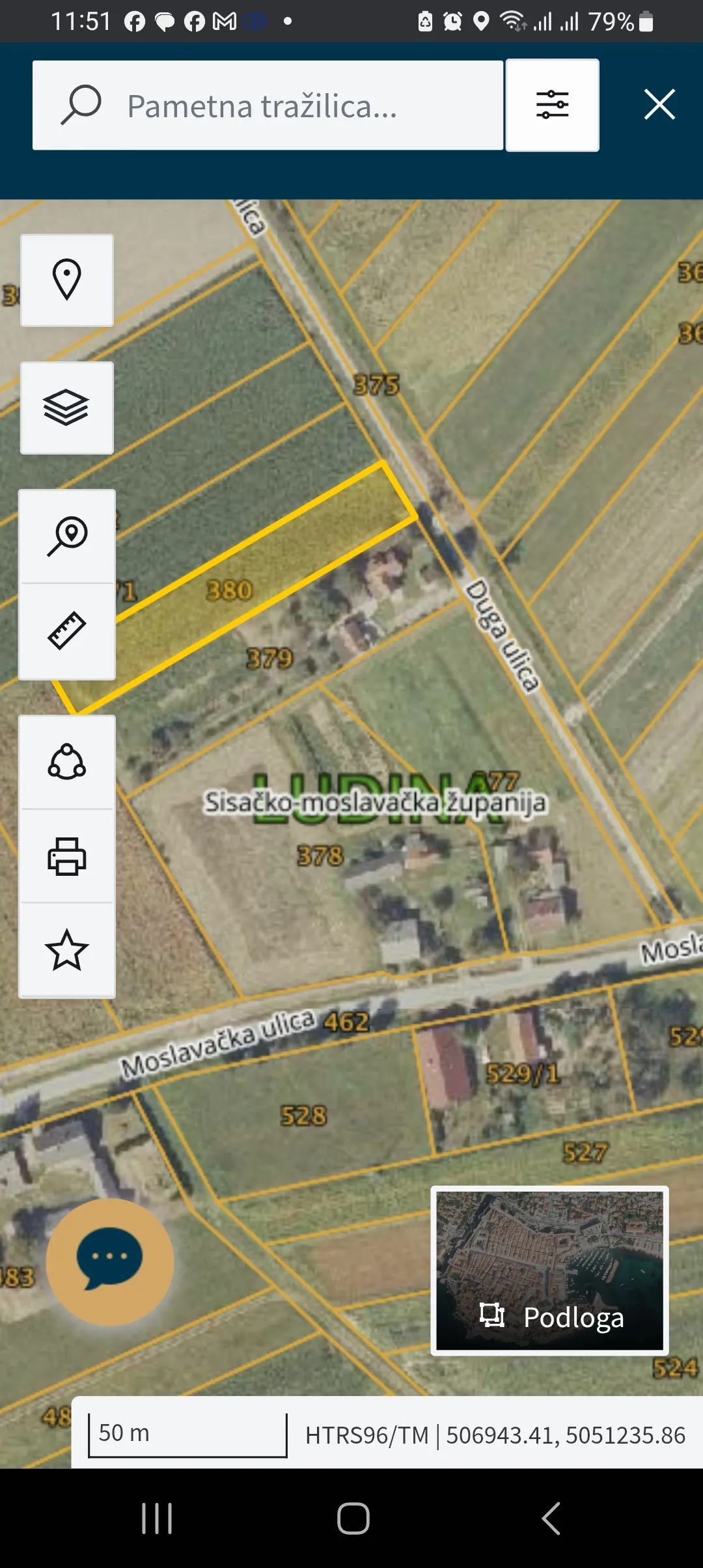Image resolution: width=703 pixels, height=1568 pixels.
Task: Open the map layers panel
Action: [x=67, y=408]
